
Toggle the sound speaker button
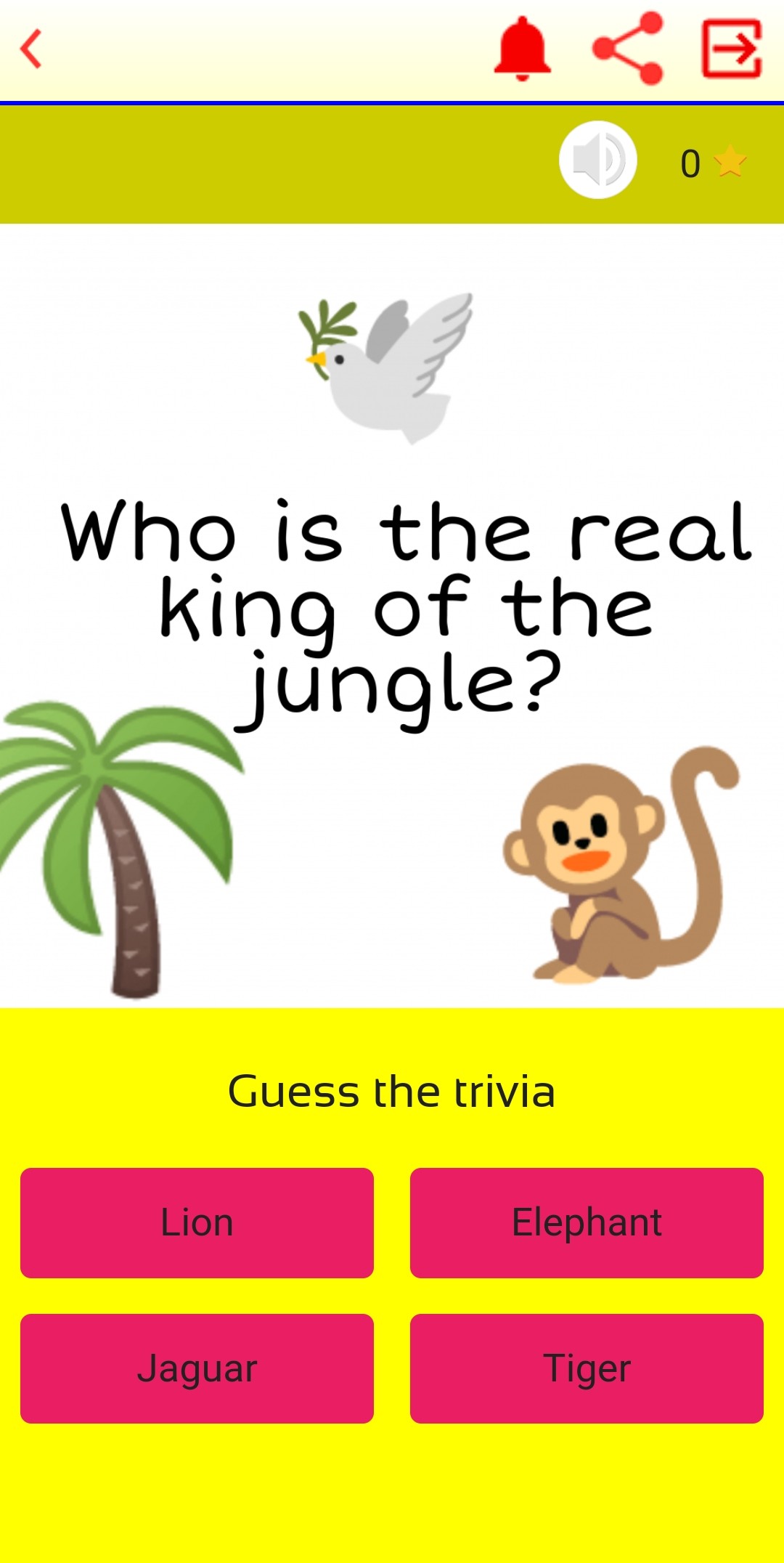click(597, 160)
